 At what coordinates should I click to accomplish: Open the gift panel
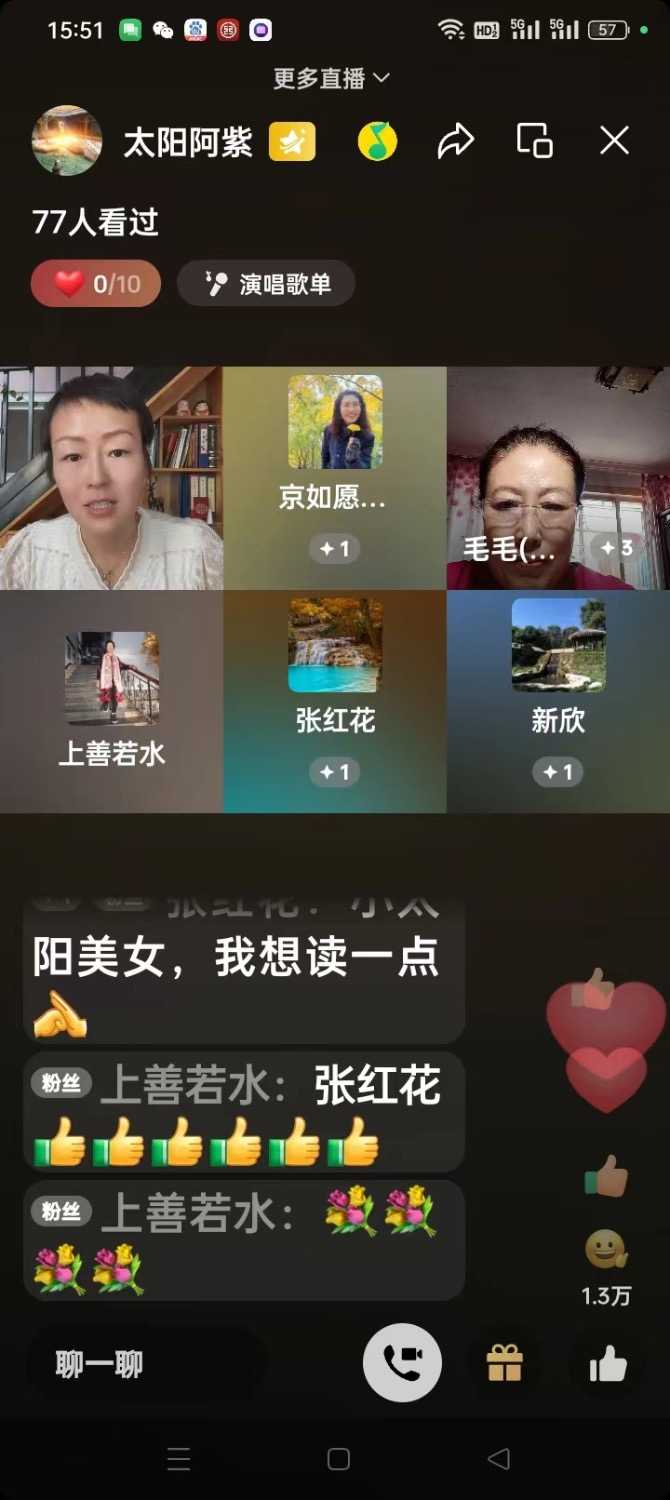click(x=505, y=1363)
